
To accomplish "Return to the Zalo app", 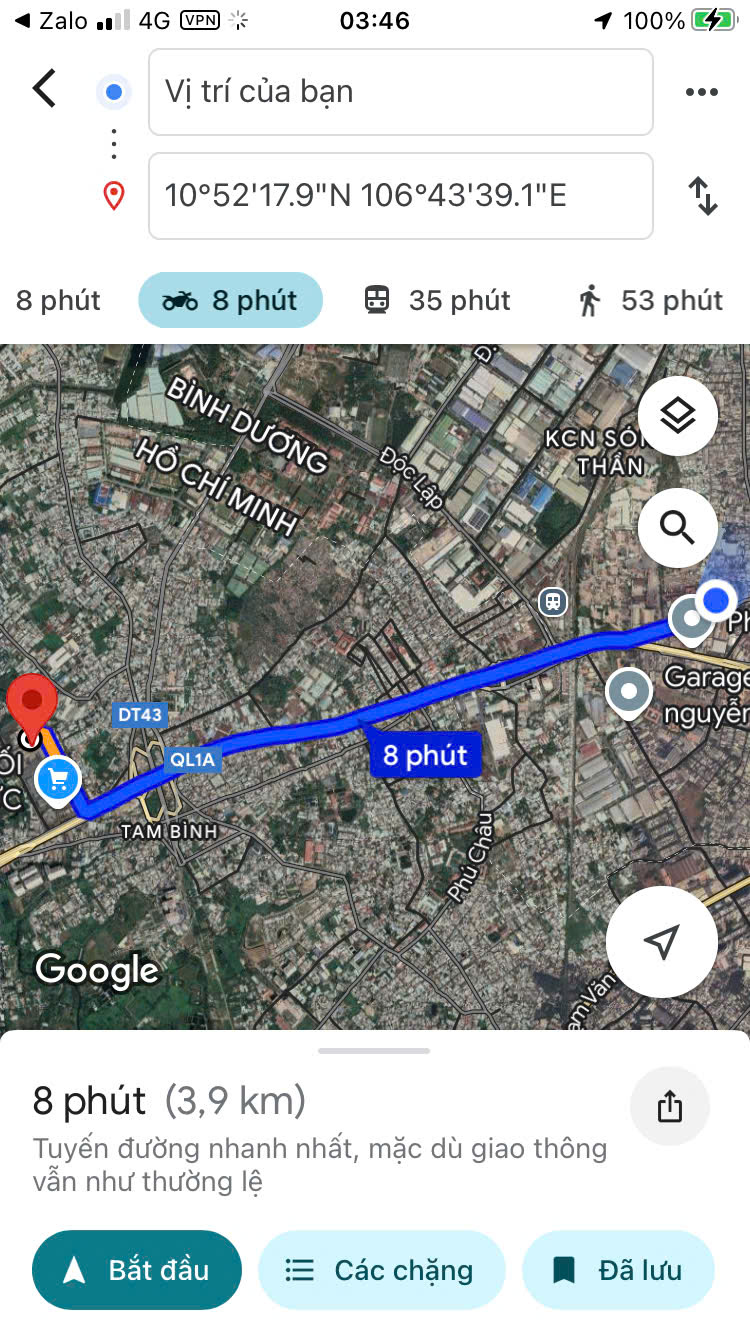I will (x=52, y=20).
